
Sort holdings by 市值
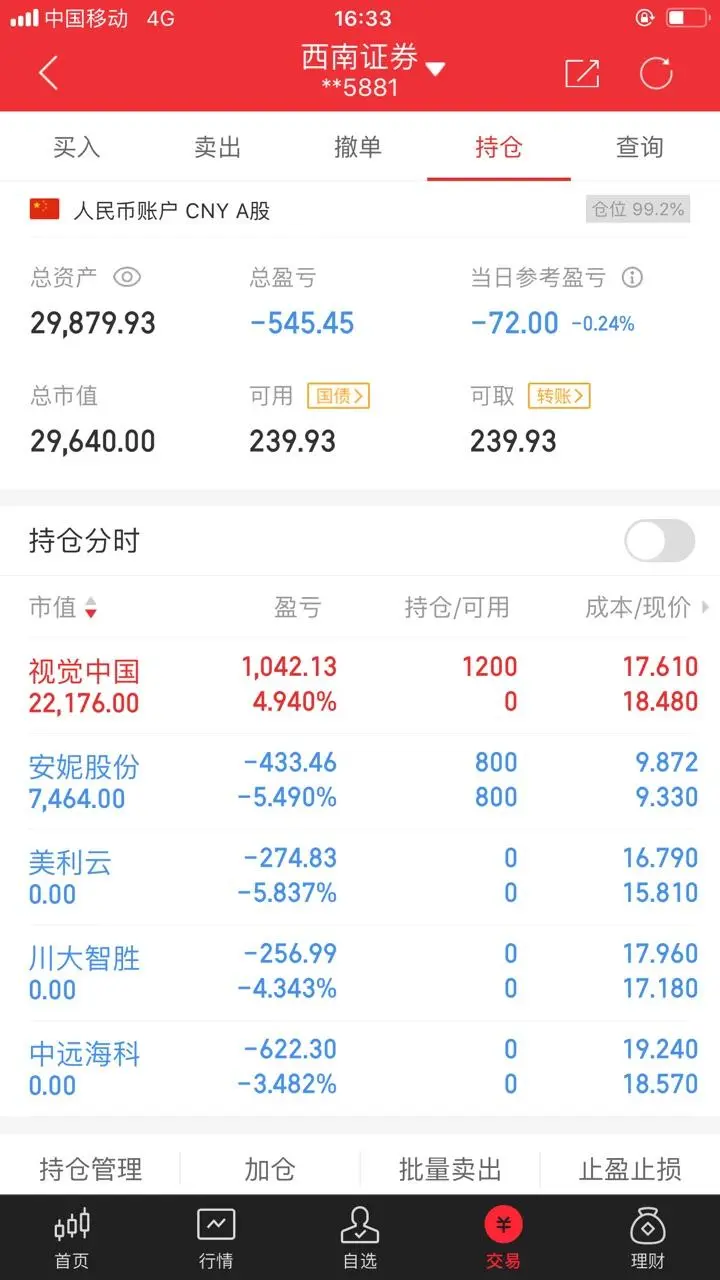pyautogui.click(x=63, y=607)
